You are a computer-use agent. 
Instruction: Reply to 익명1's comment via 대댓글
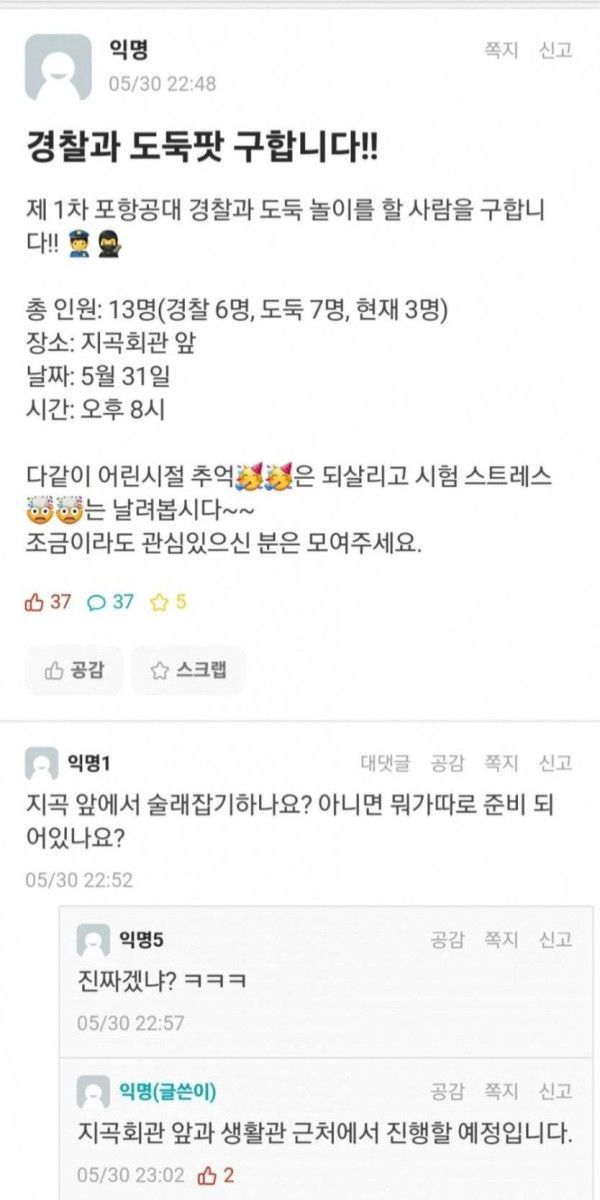tap(385, 764)
